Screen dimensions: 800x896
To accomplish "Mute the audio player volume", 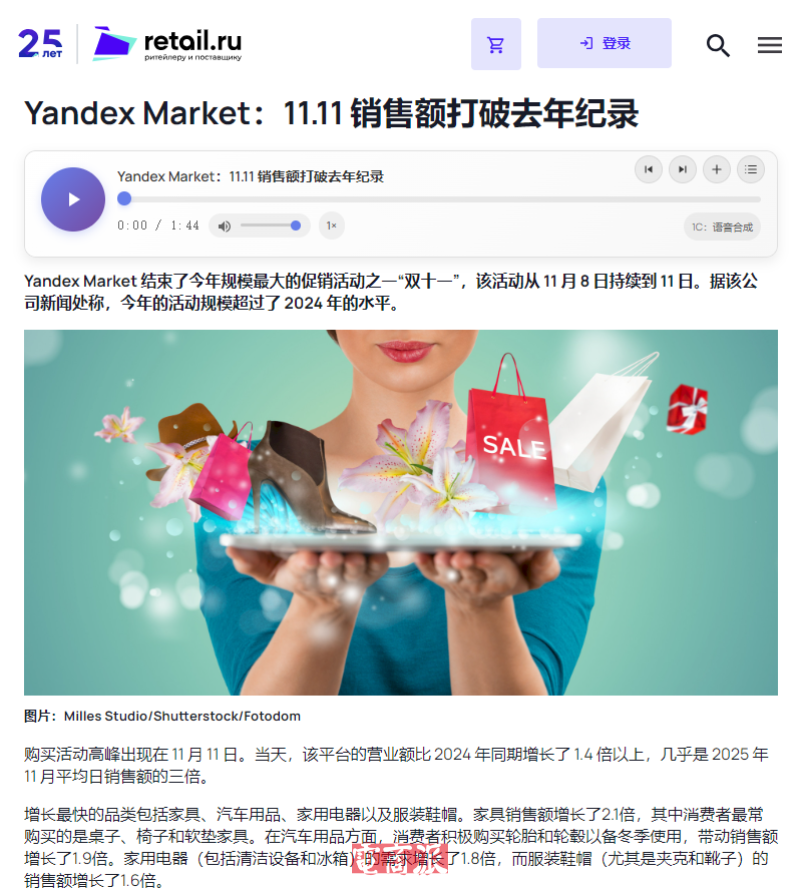I will [224, 226].
